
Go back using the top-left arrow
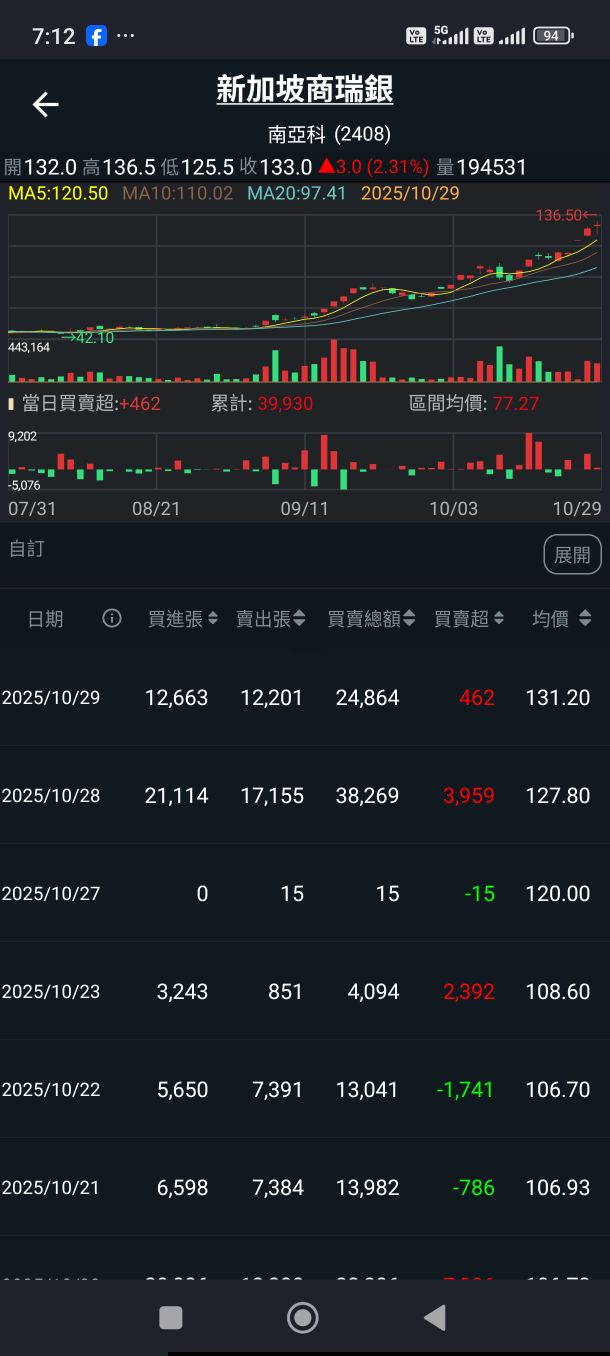45,104
